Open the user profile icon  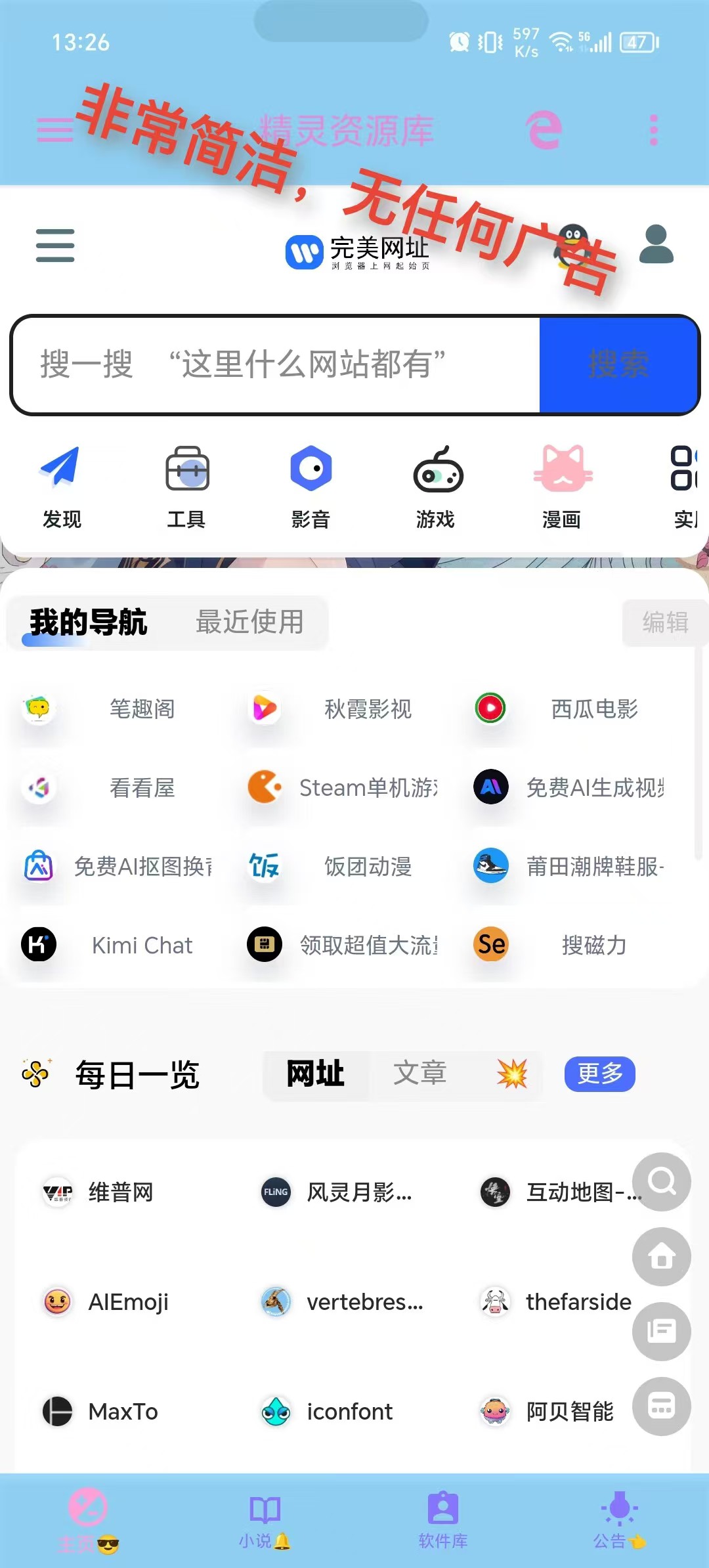(x=656, y=244)
